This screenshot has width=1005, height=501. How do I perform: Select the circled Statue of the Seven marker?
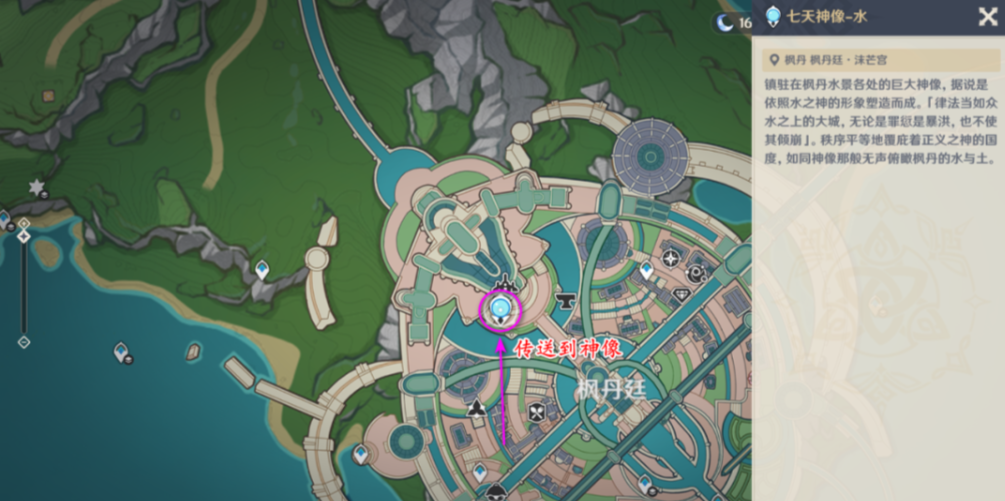click(x=501, y=311)
